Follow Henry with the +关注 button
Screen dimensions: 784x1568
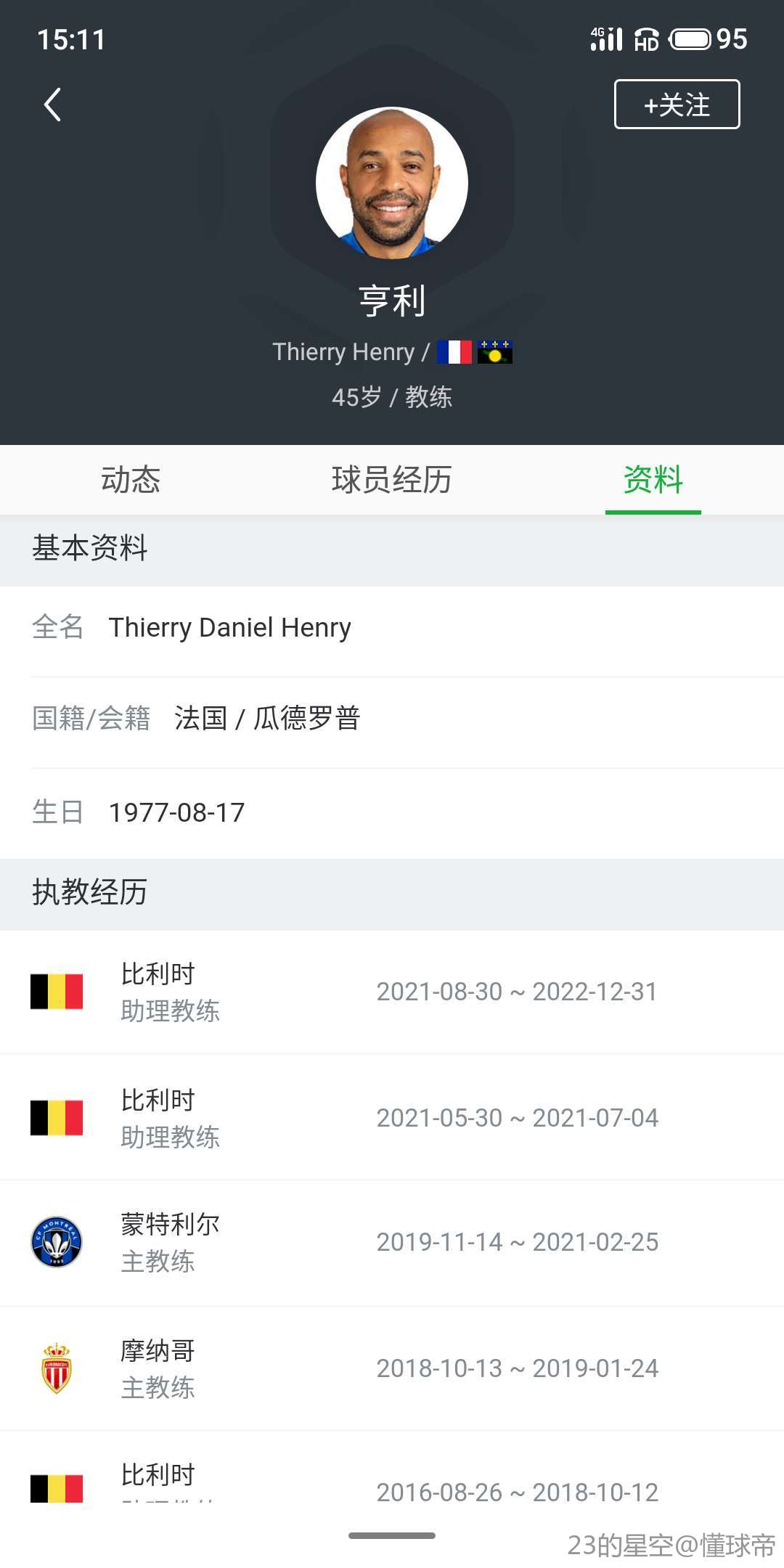point(677,105)
